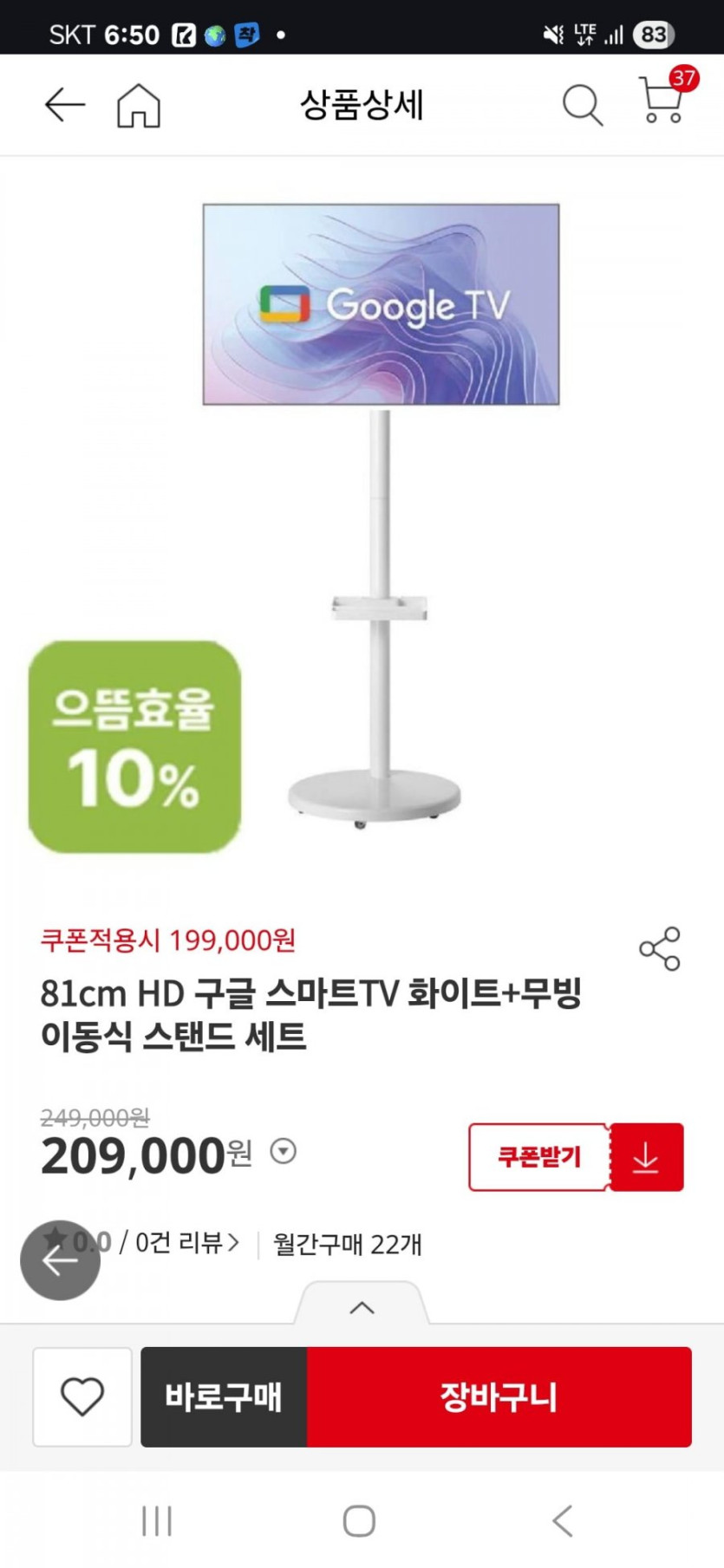
Task: View the shopping cart
Action: (x=662, y=101)
